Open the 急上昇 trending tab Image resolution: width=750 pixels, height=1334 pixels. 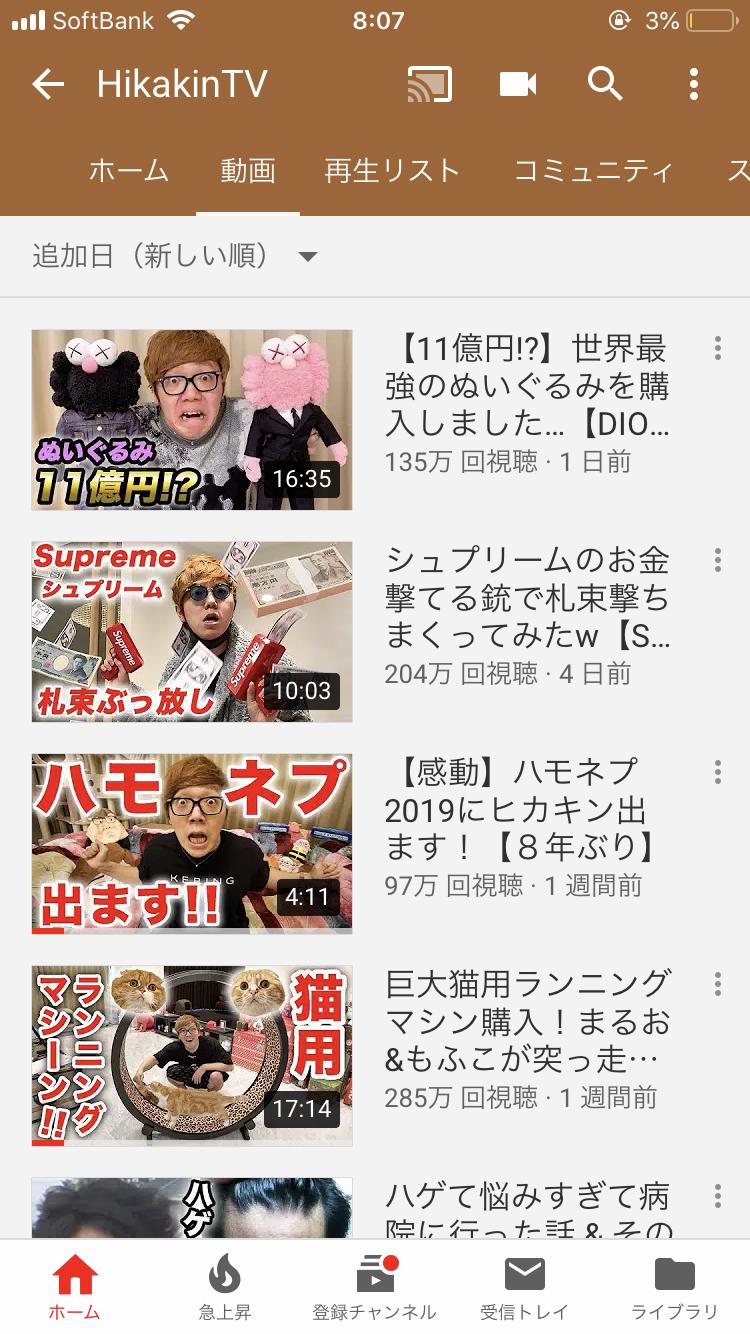[224, 1288]
